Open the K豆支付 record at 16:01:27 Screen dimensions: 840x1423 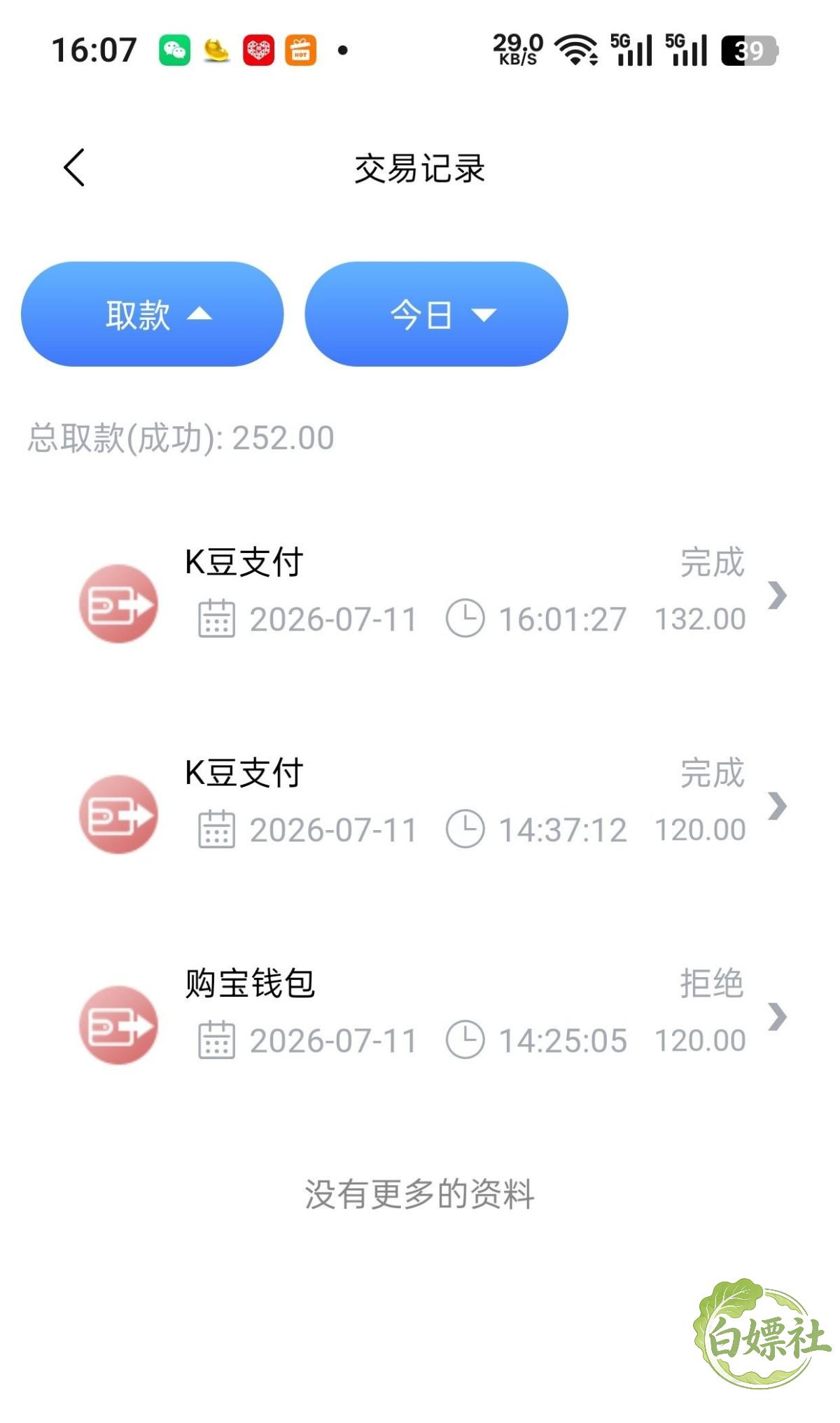click(x=420, y=595)
